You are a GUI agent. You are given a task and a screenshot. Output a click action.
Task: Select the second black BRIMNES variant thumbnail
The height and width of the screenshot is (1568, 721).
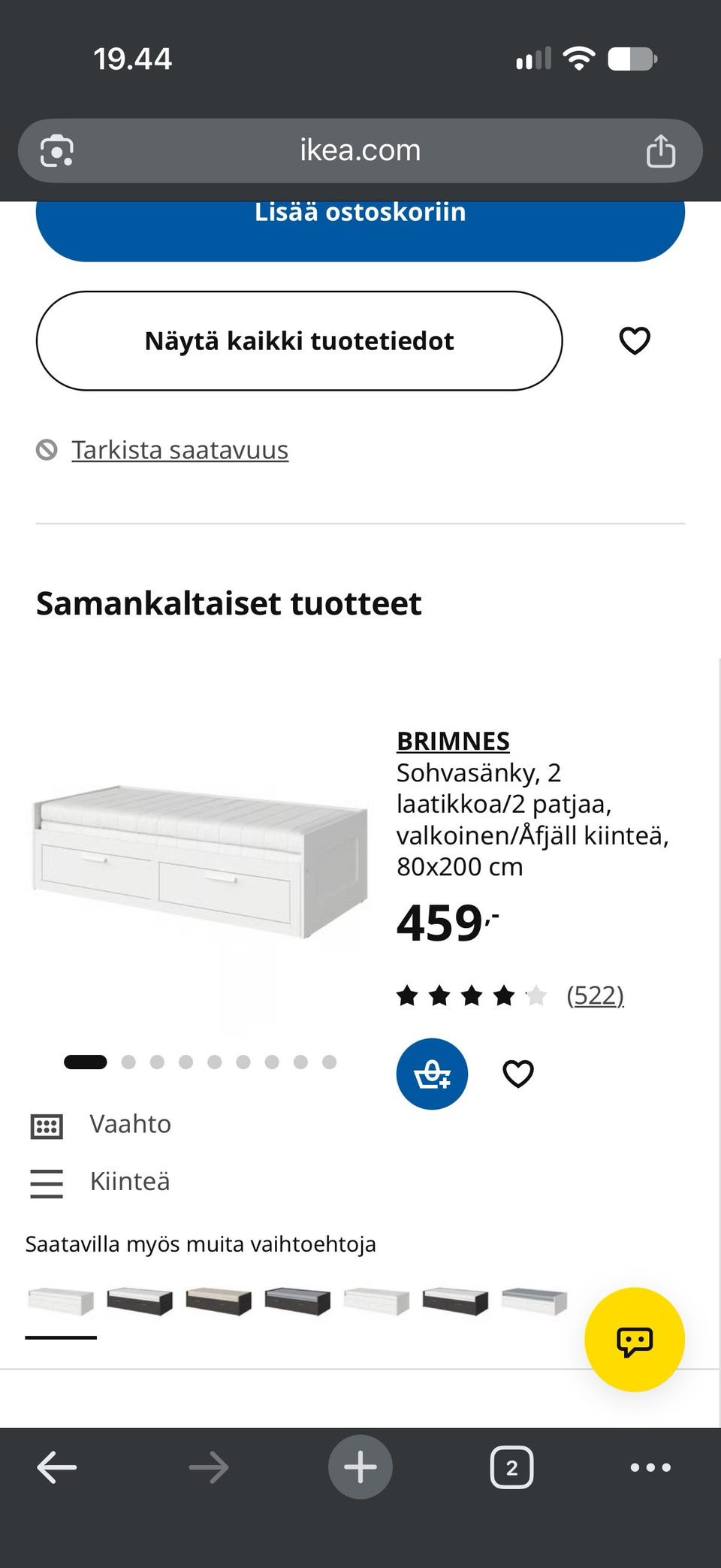[x=219, y=1301]
